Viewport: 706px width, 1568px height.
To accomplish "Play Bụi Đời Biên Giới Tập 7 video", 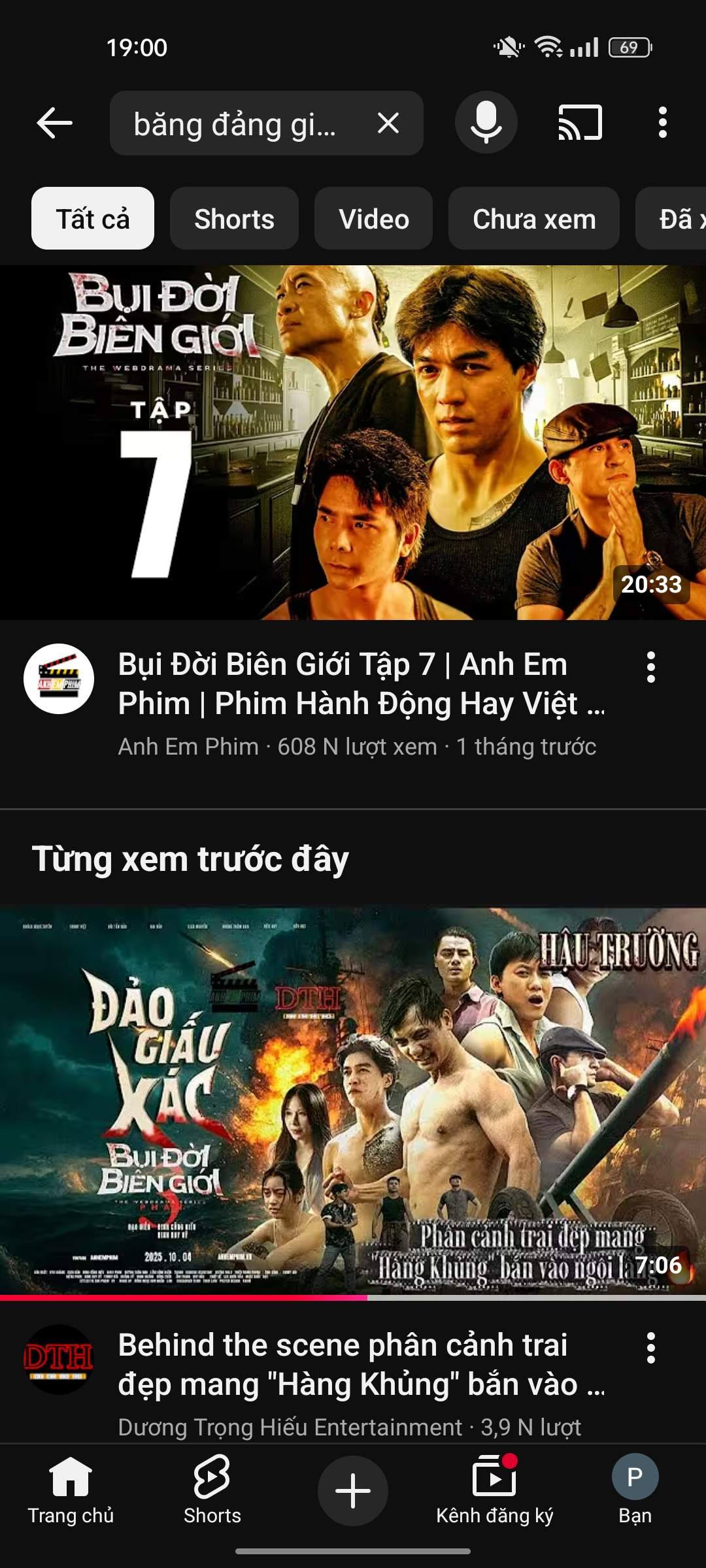I will pos(353,442).
